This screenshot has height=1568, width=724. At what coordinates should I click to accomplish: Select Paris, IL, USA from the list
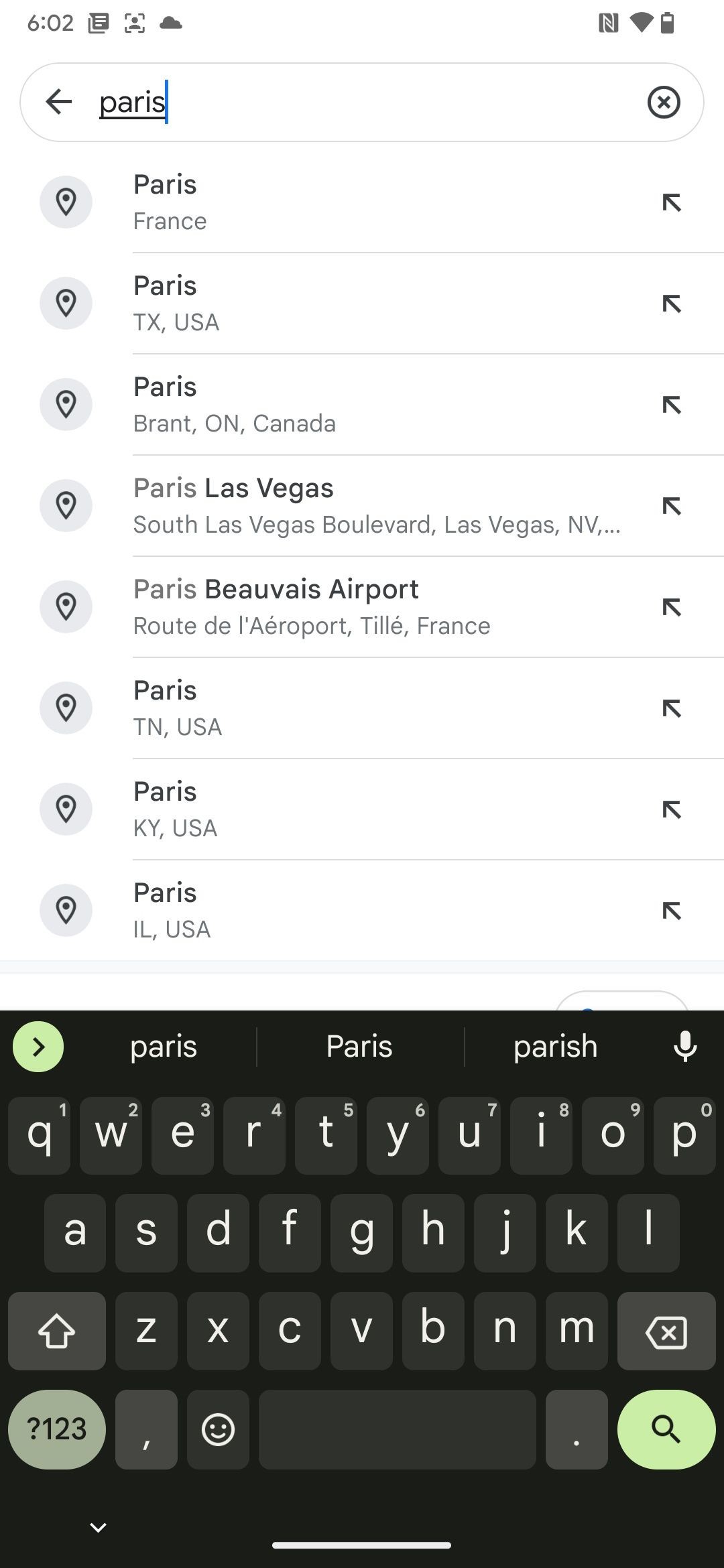pyautogui.click(x=362, y=910)
